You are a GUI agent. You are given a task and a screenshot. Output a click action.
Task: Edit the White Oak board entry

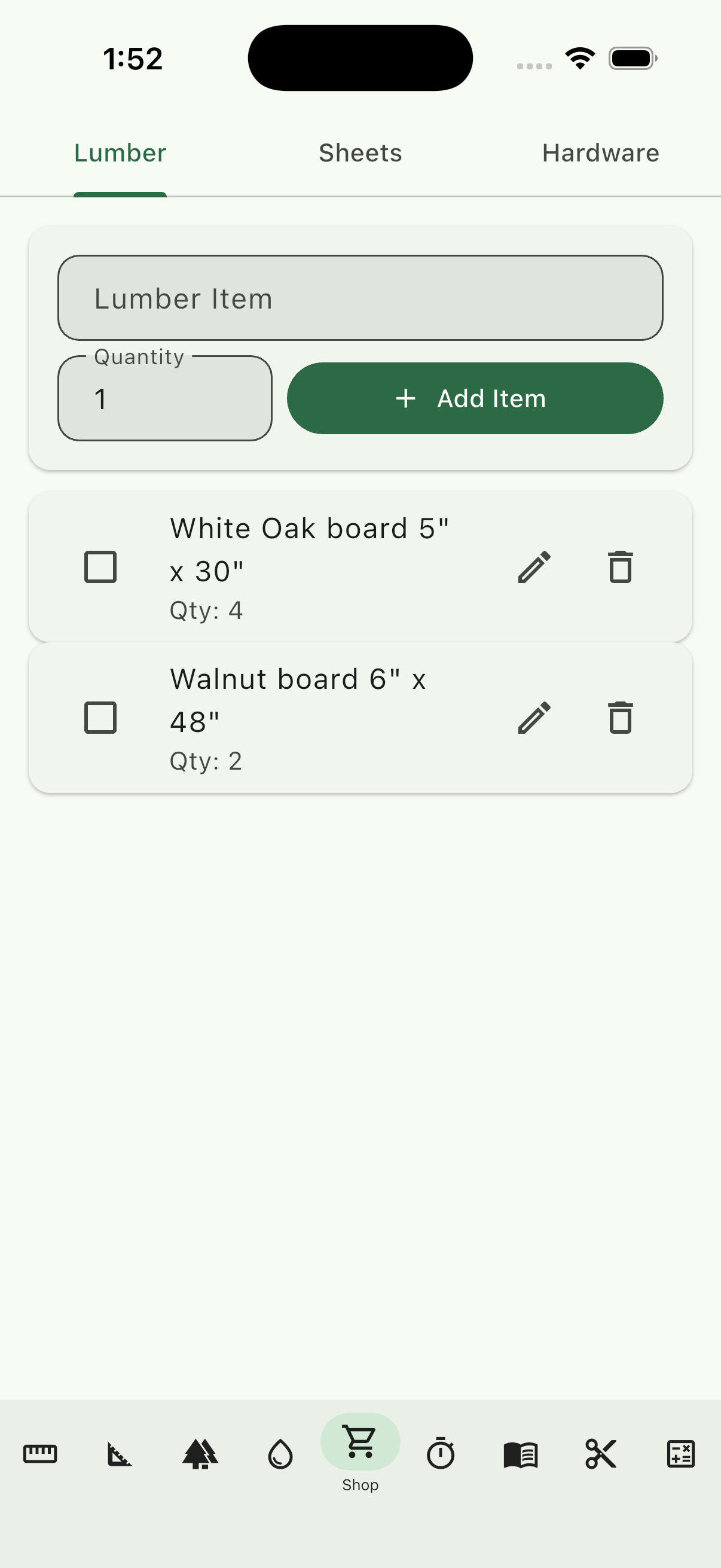click(534, 567)
